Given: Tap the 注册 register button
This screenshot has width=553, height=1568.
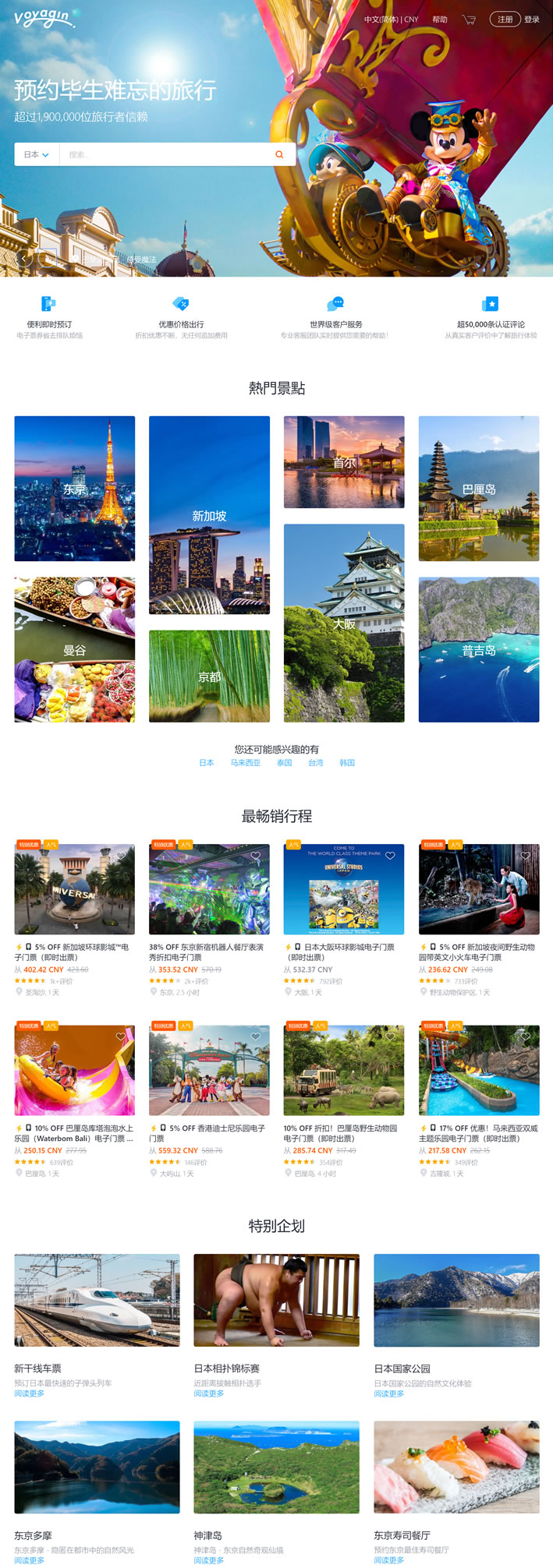Looking at the screenshot, I should pyautogui.click(x=505, y=19).
